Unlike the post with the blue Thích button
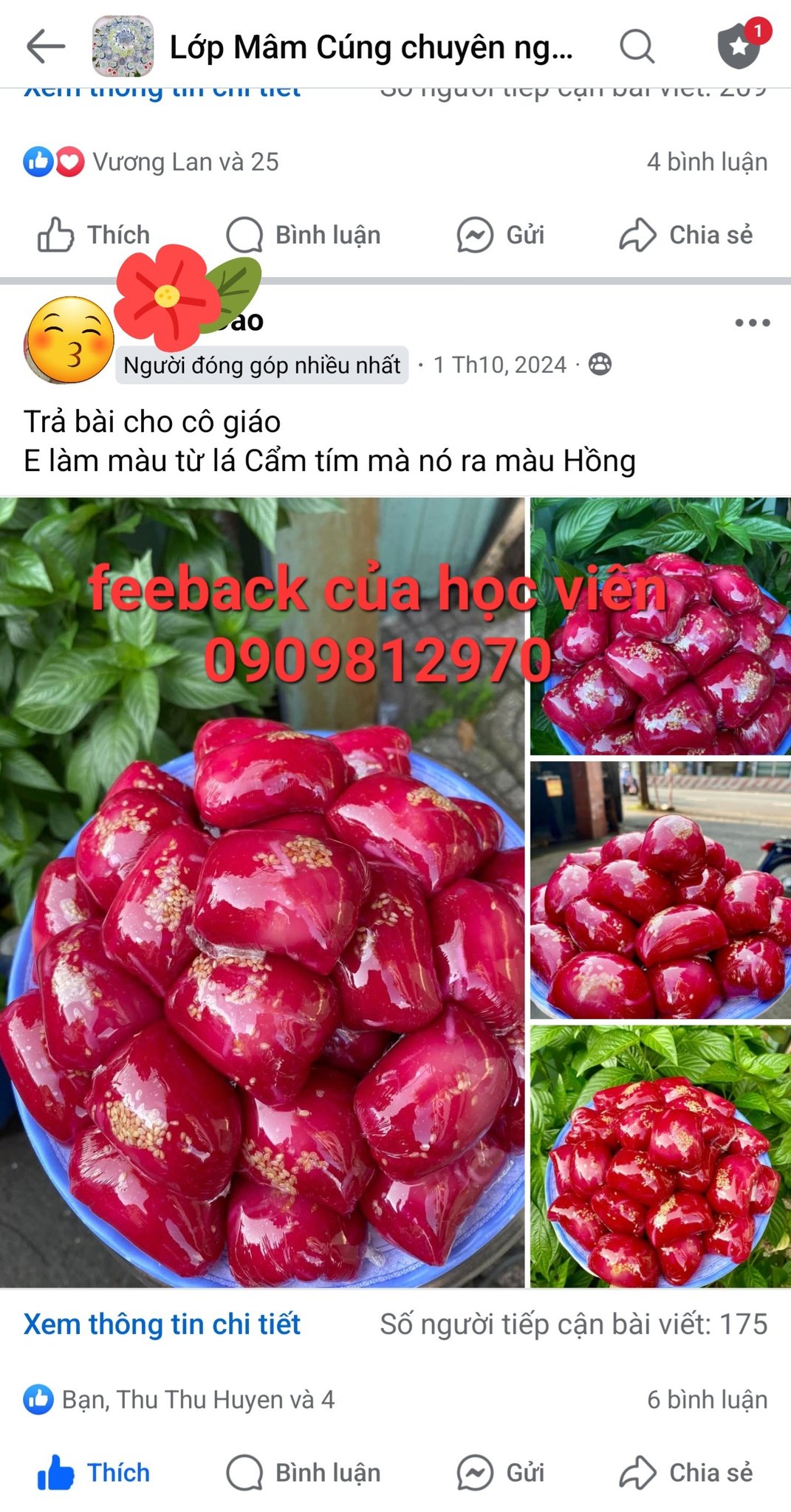This screenshot has height=1512, width=791. (93, 1473)
